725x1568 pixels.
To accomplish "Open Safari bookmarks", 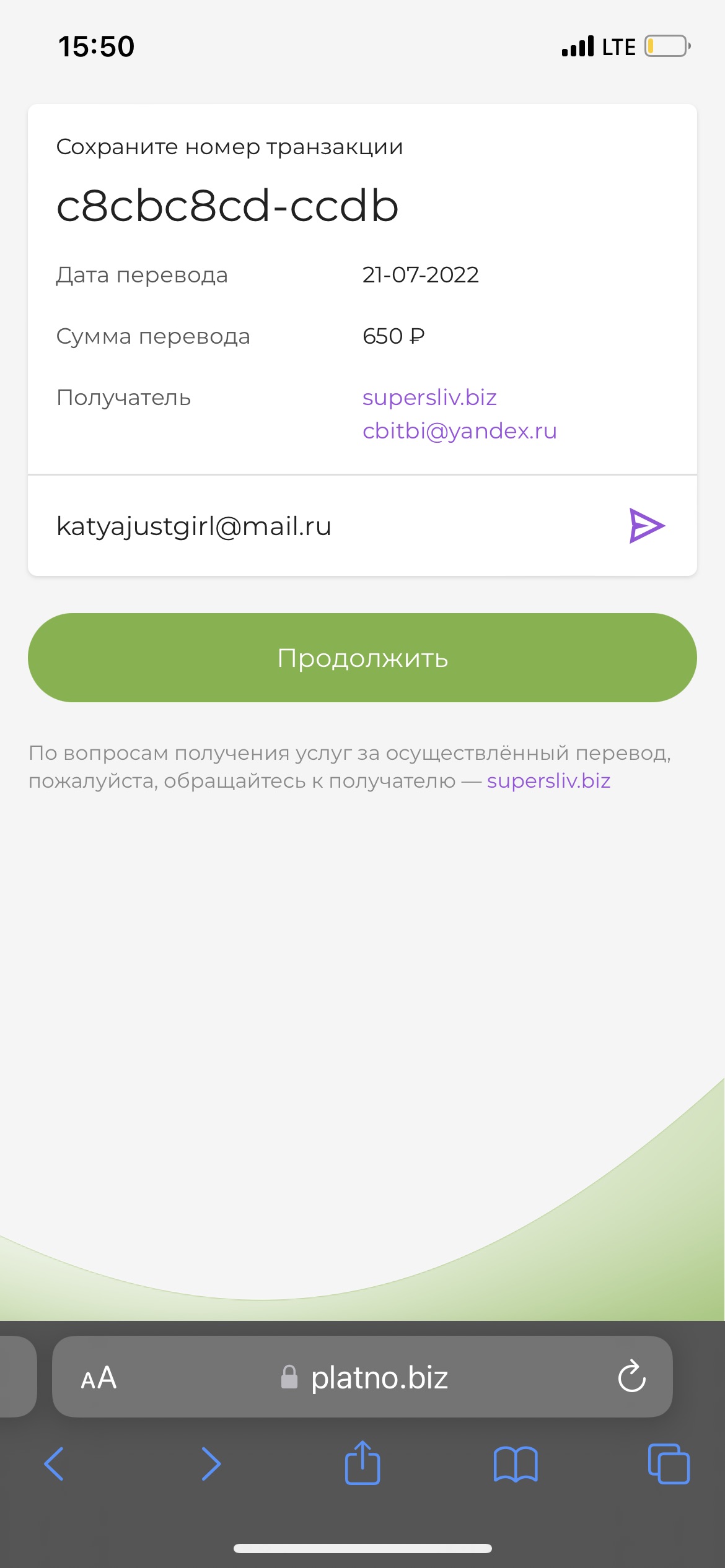I will point(516,1464).
